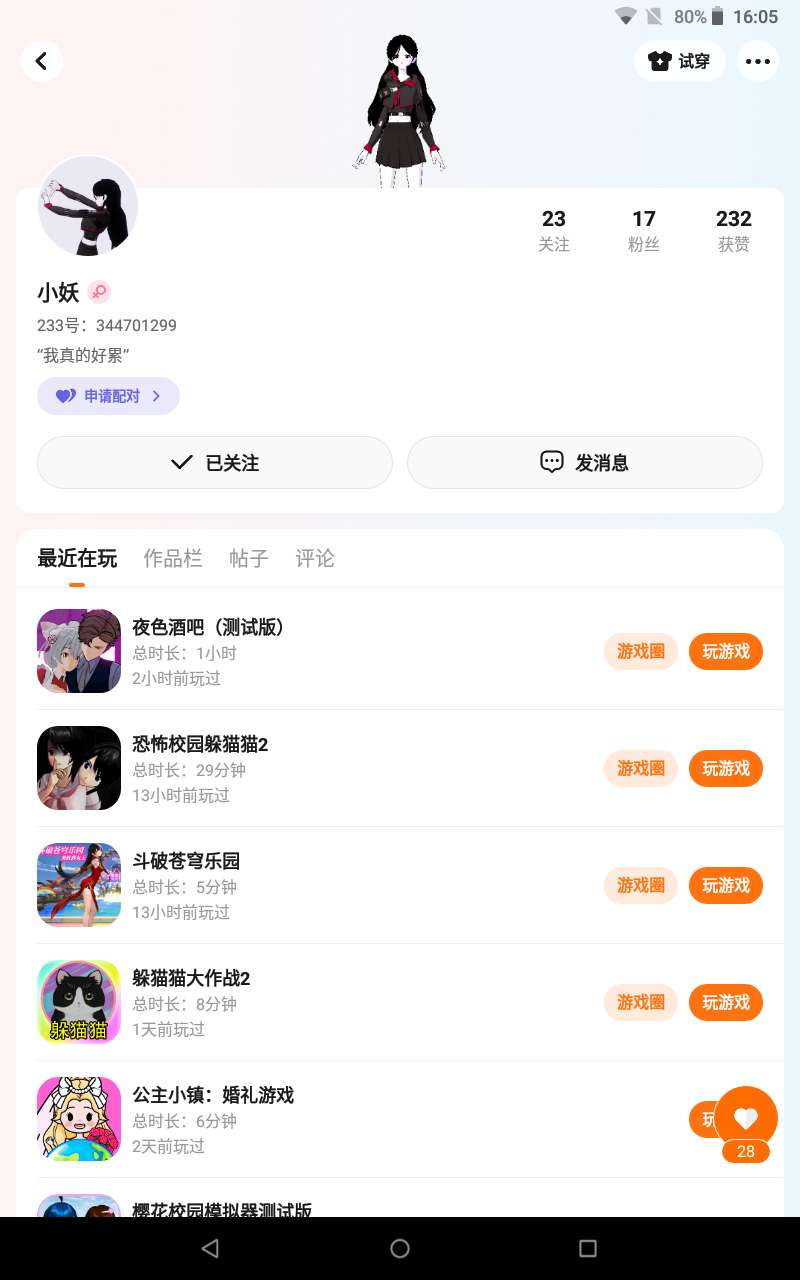Switch to the 评论 tab
800x1280 pixels.
click(x=315, y=558)
